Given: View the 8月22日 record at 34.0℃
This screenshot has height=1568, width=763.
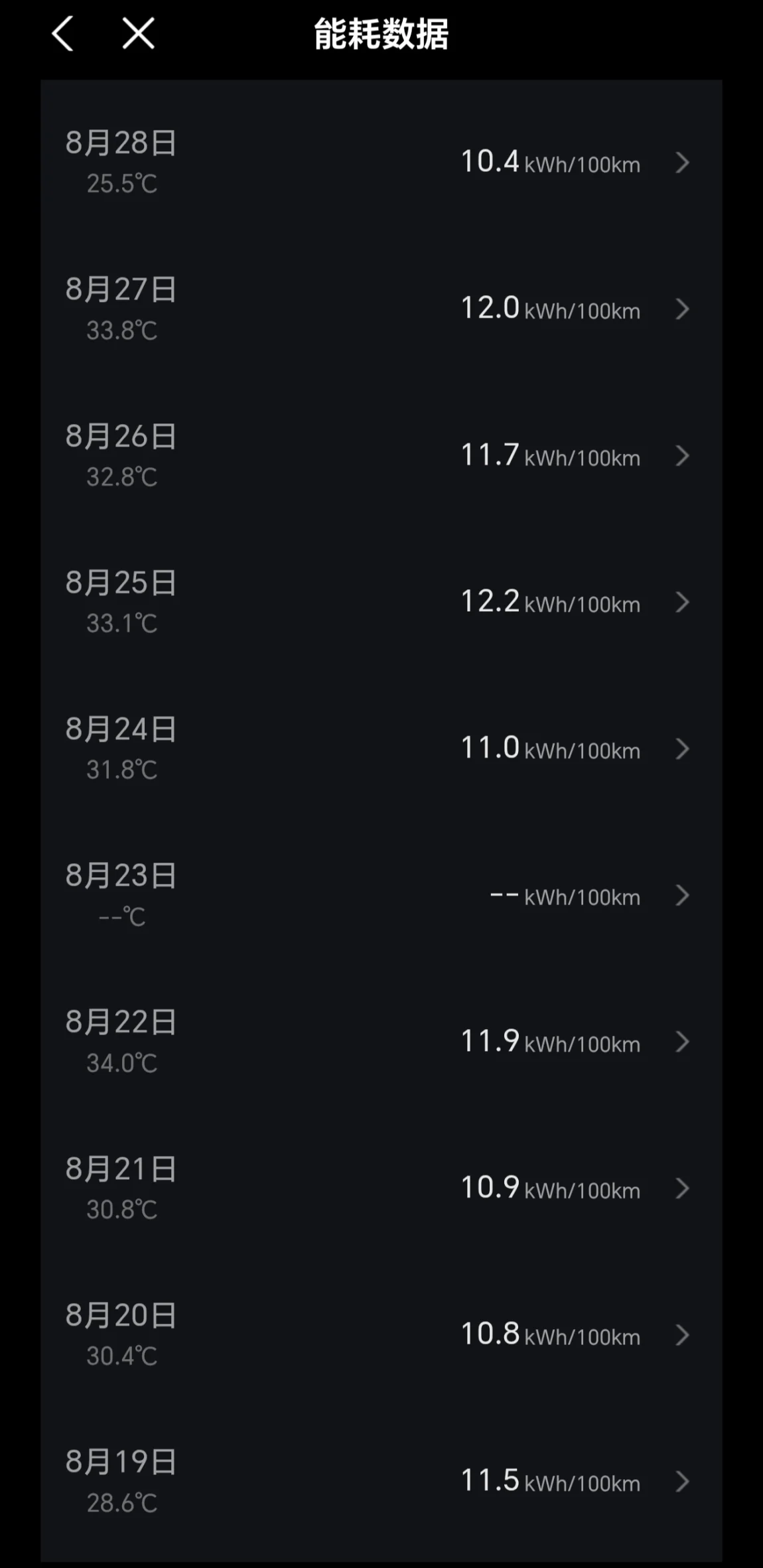Looking at the screenshot, I should coord(381,1042).
